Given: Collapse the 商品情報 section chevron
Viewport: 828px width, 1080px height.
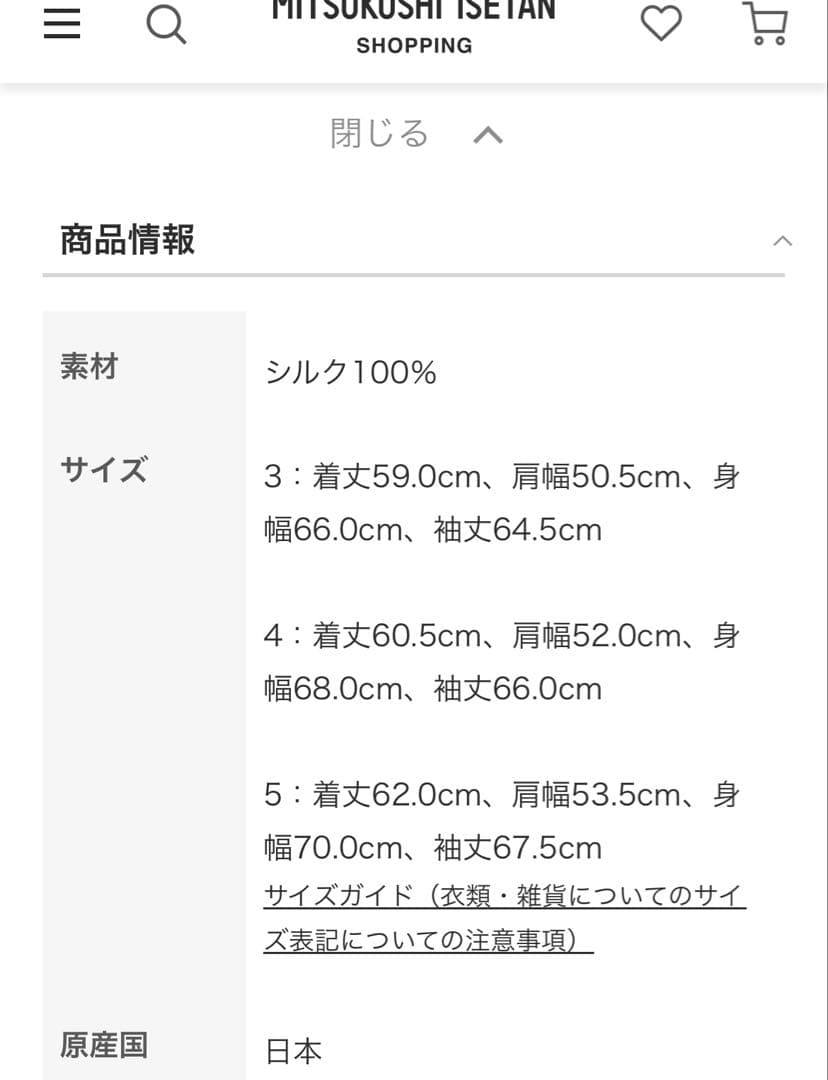Looking at the screenshot, I should (x=785, y=240).
